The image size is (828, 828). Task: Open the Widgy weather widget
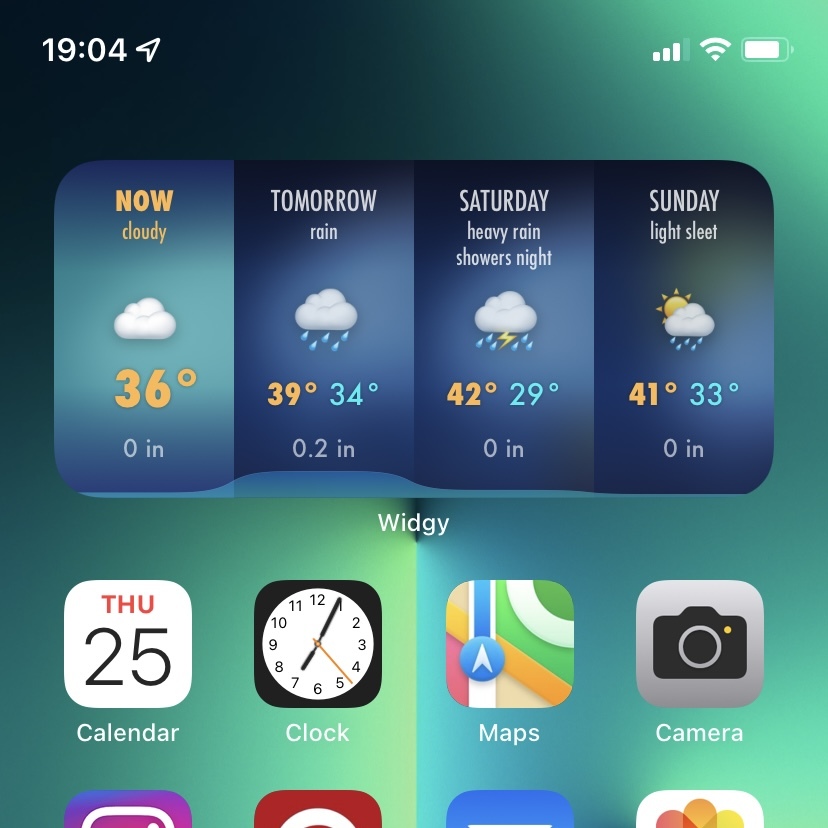click(x=413, y=328)
